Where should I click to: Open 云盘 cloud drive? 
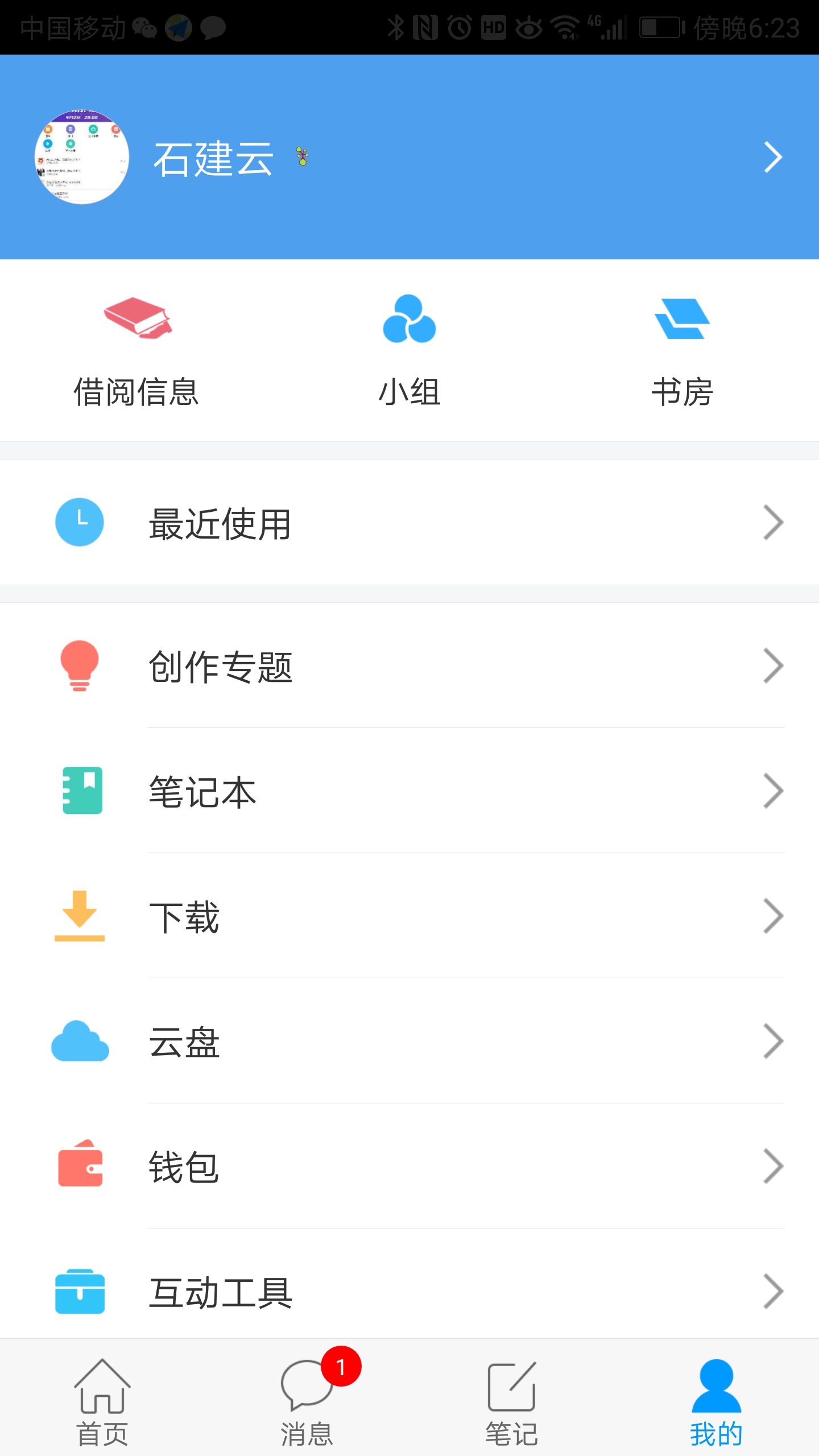[x=409, y=1041]
